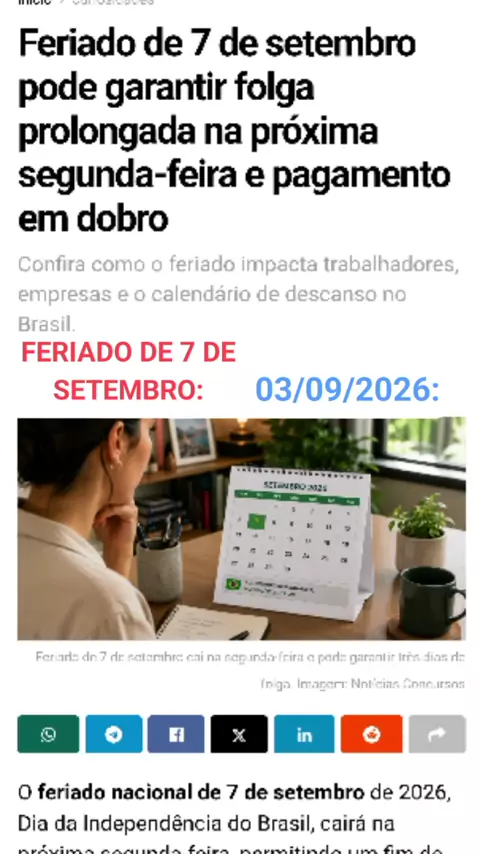Share this article on Facebook
The width and height of the screenshot is (480, 854).
pyautogui.click(x=176, y=734)
